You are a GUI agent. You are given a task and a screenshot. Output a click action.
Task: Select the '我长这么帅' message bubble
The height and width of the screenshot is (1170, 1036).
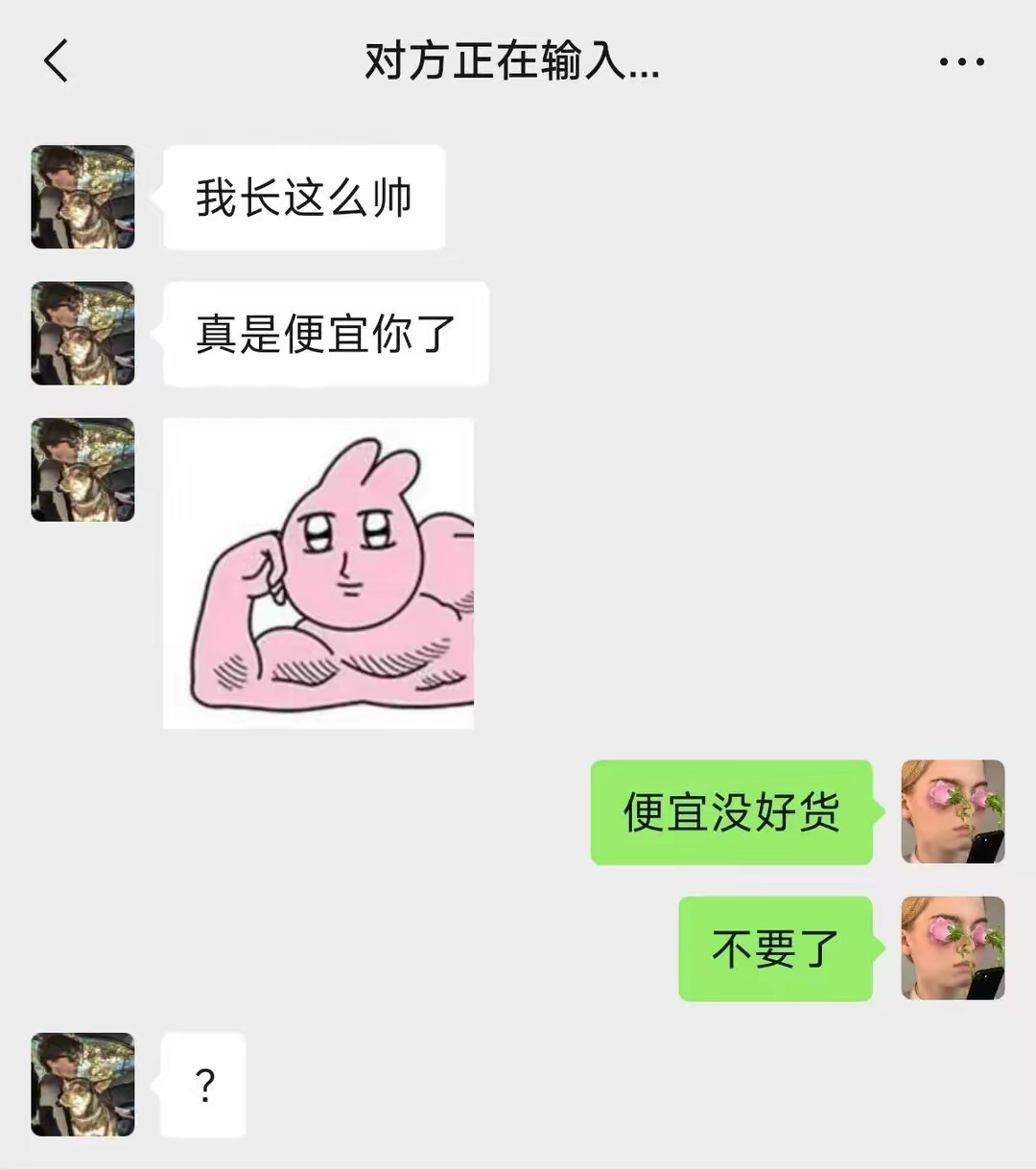pos(304,198)
